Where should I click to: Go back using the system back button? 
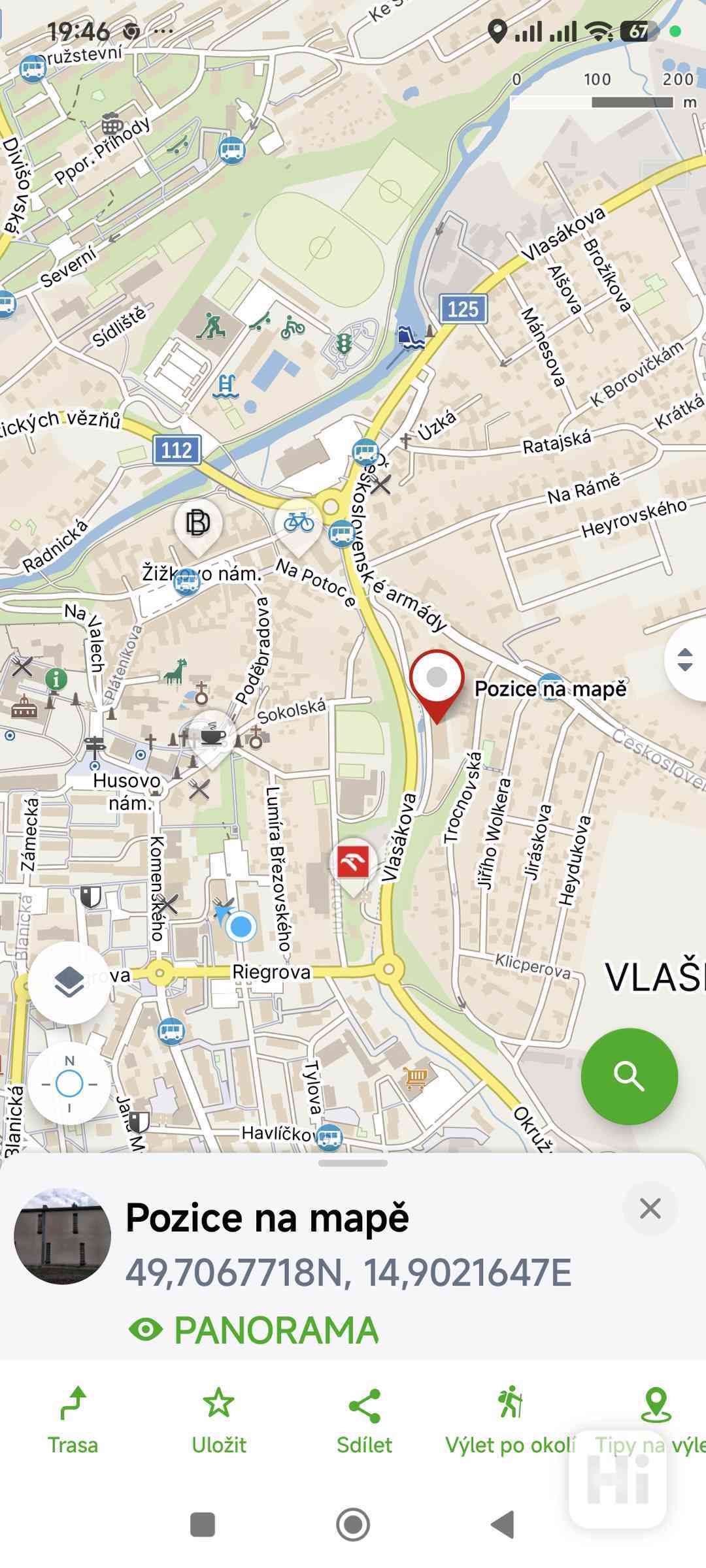[503, 1524]
